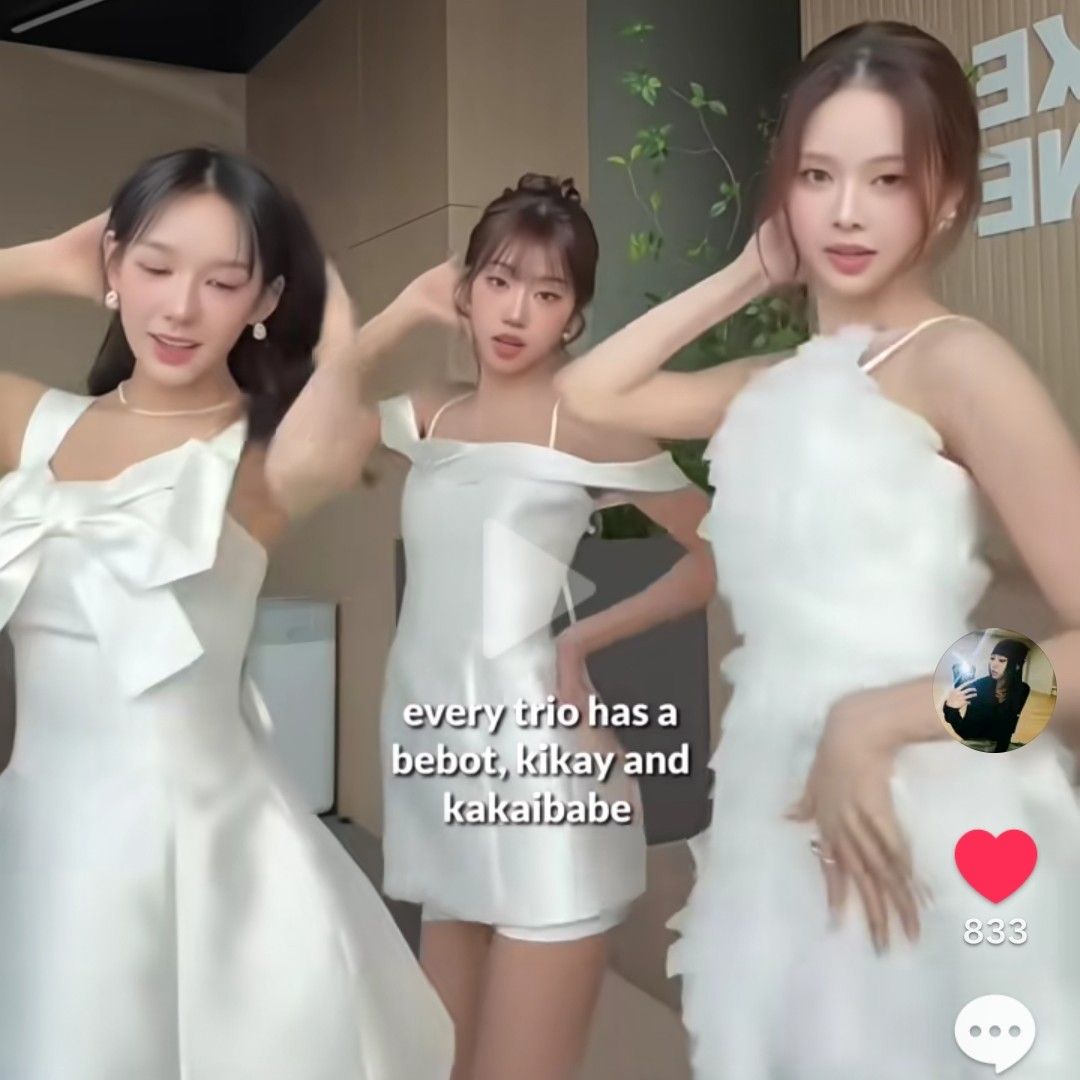Open the creator's profile picture
1080x1080 pixels.
[x=994, y=691]
